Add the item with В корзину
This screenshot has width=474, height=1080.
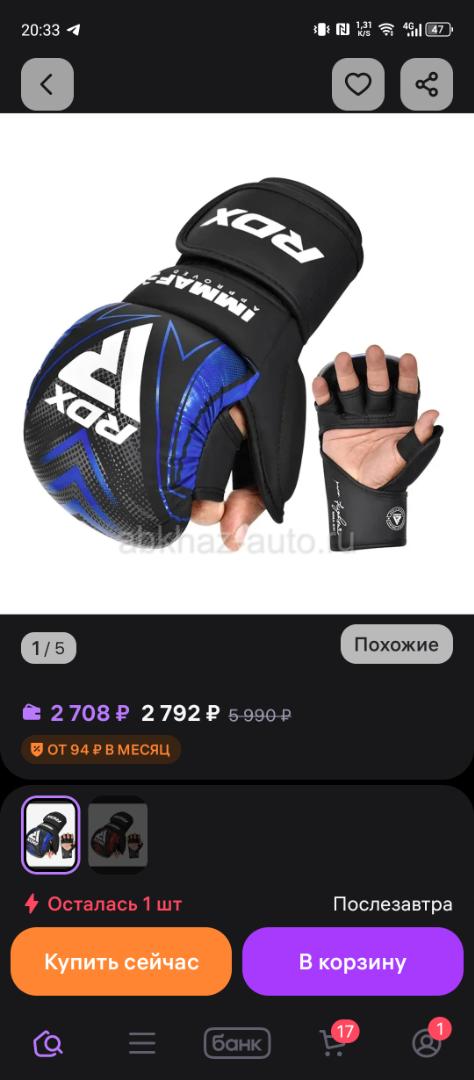(353, 962)
